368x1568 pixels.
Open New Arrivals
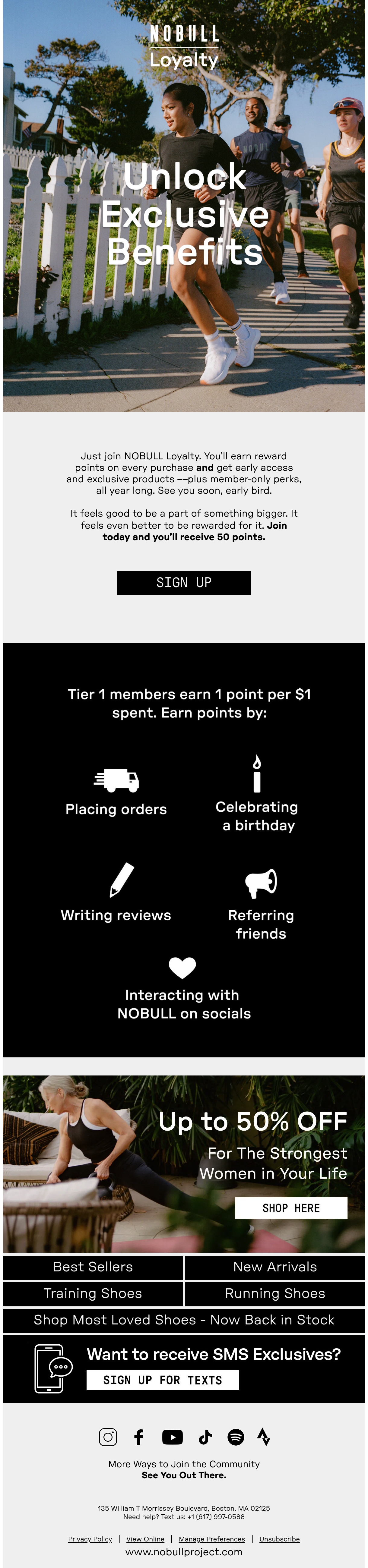click(275, 1267)
